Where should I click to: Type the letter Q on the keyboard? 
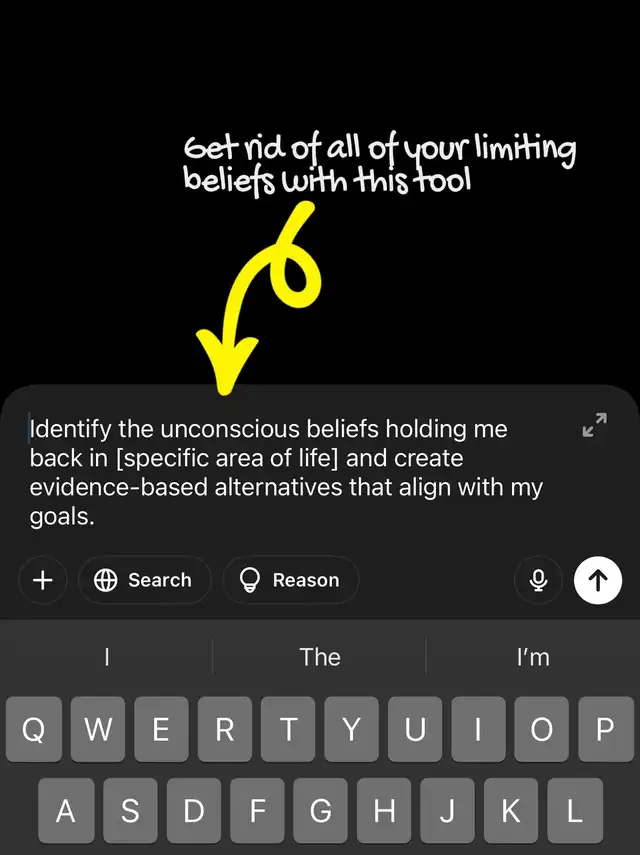coord(34,730)
